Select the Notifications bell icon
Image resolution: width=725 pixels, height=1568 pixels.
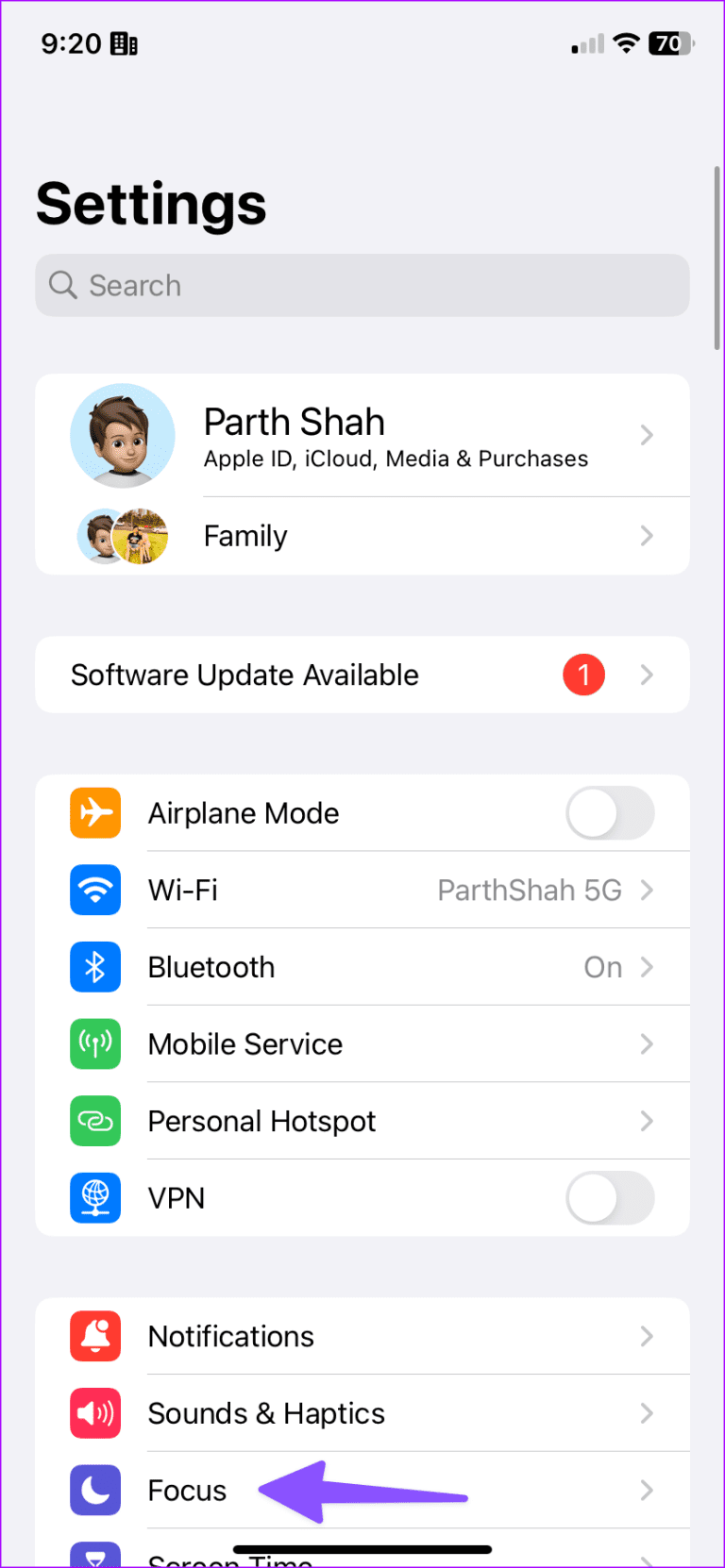(94, 1336)
